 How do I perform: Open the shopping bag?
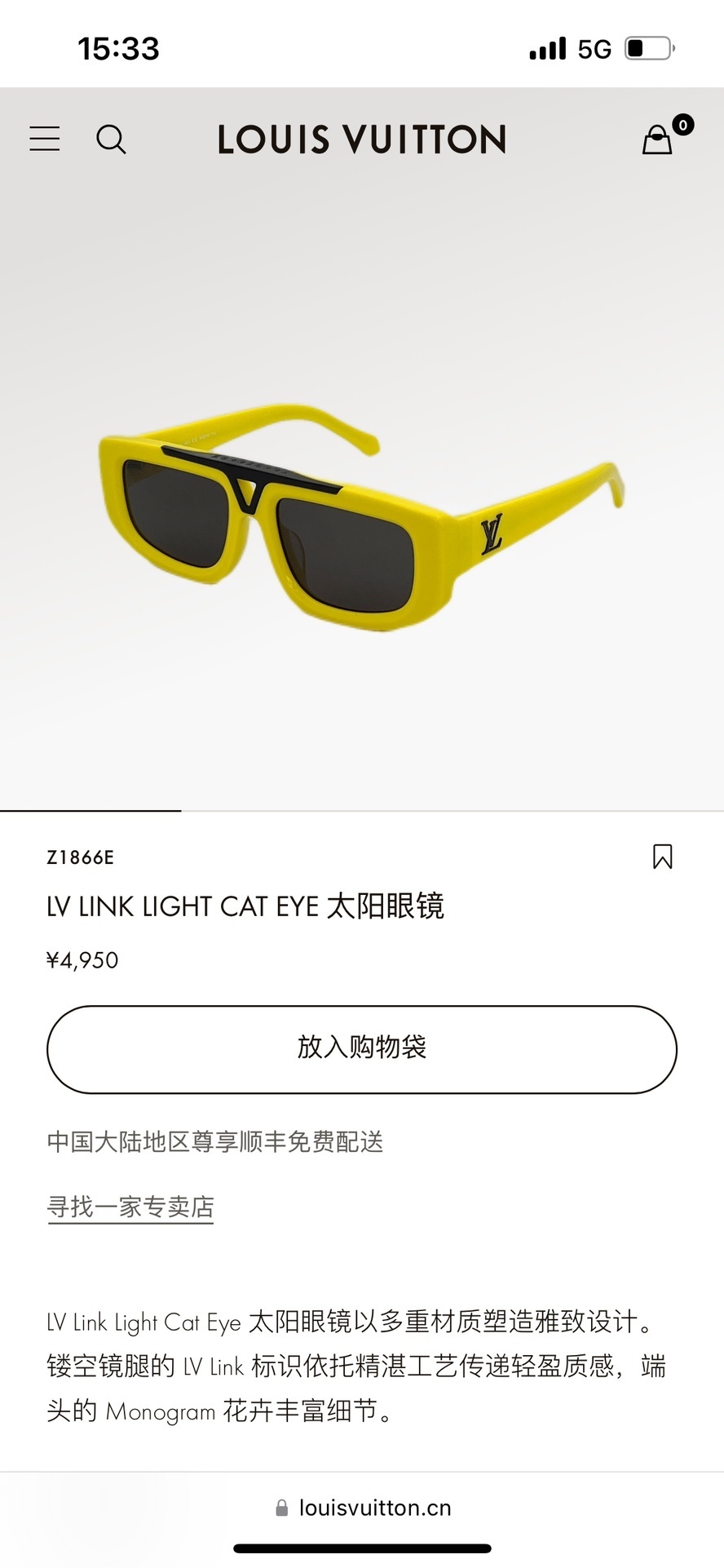[x=658, y=140]
